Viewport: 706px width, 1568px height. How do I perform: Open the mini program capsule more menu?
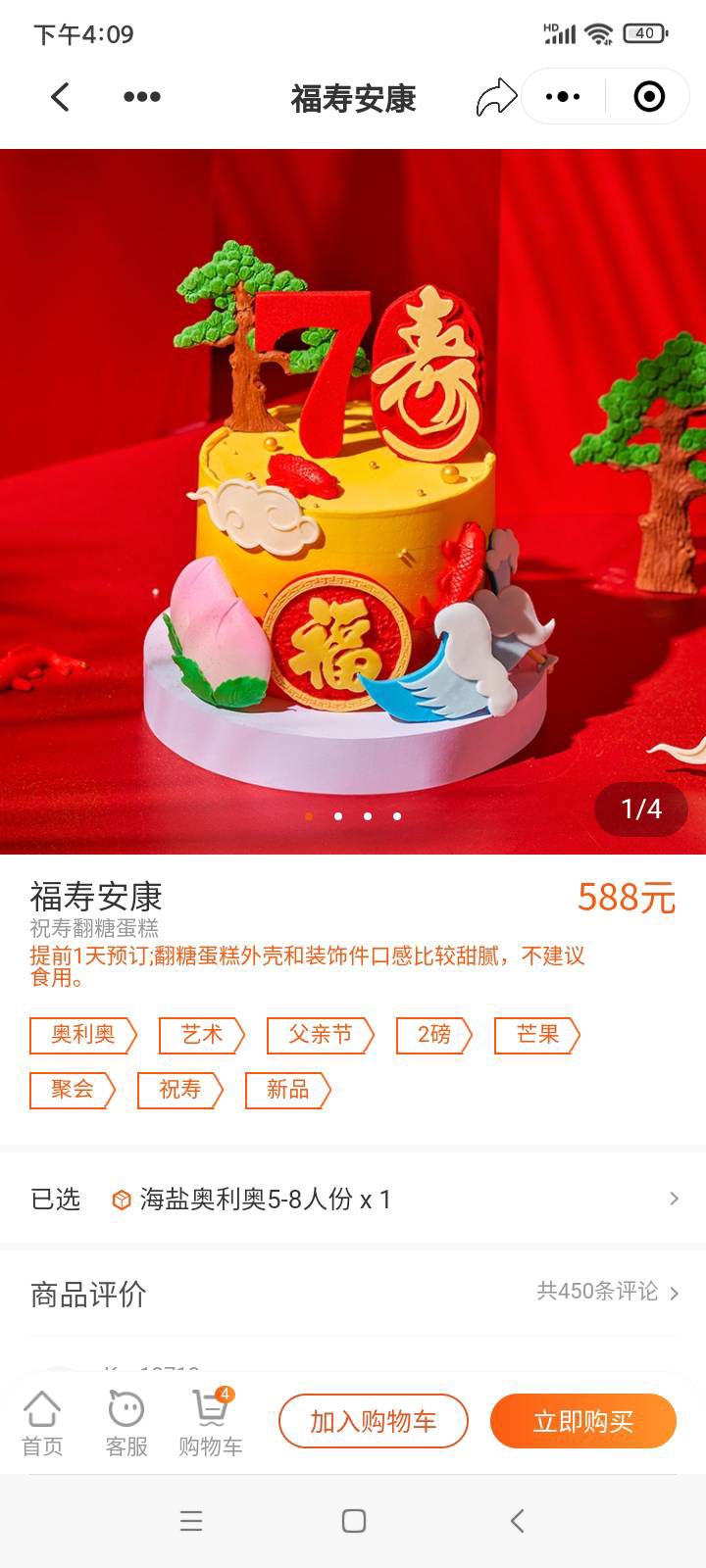[x=563, y=97]
